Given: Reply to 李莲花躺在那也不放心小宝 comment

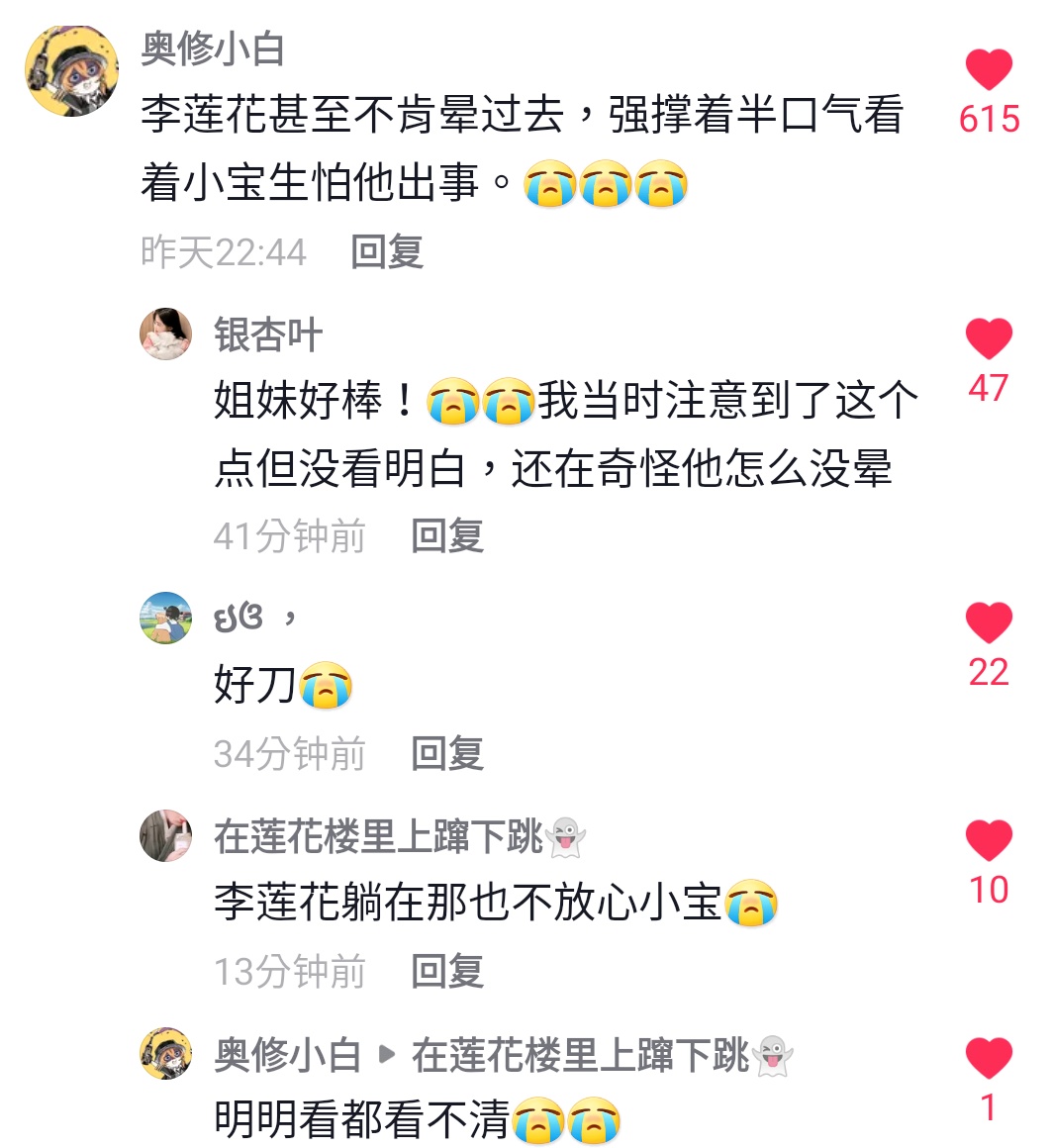Looking at the screenshot, I should [447, 971].
